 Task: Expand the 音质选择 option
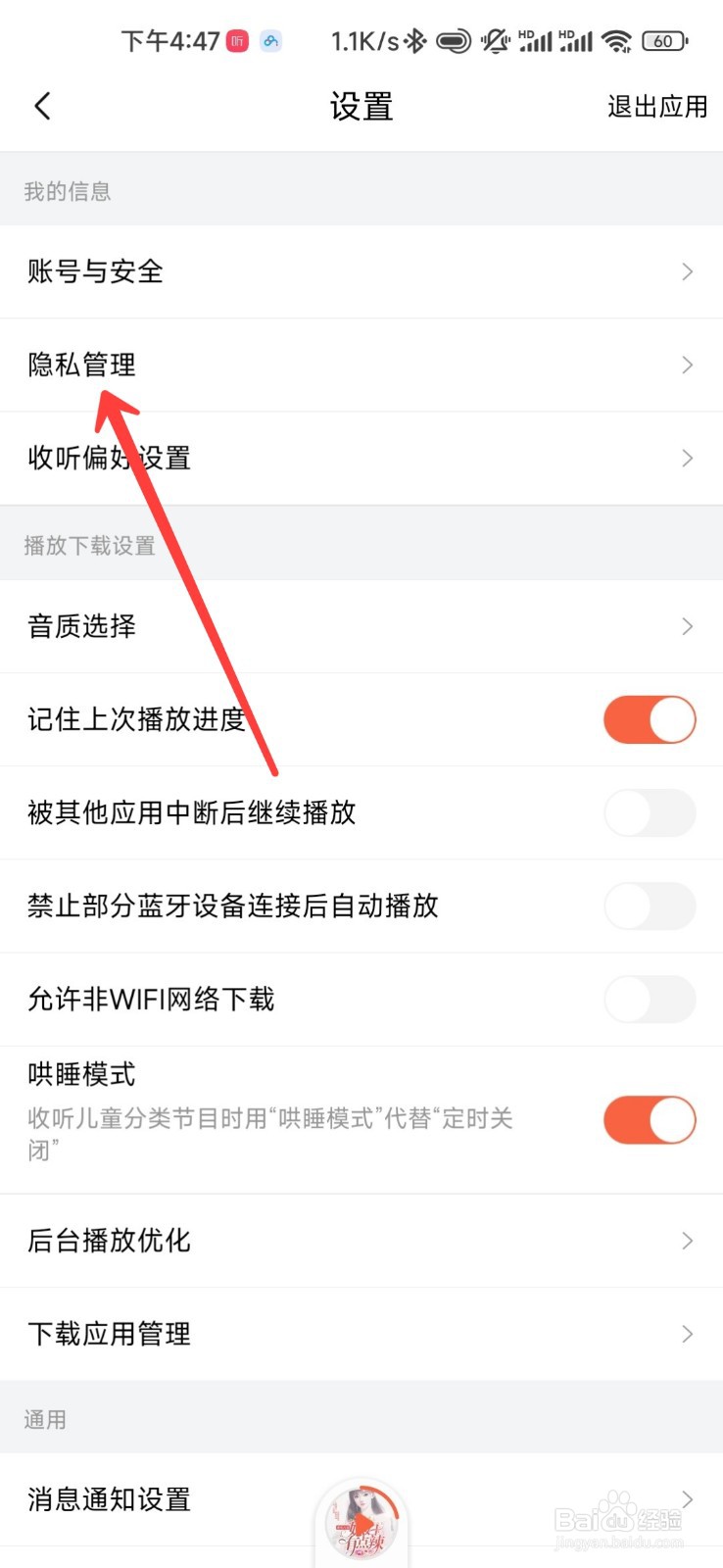click(687, 626)
